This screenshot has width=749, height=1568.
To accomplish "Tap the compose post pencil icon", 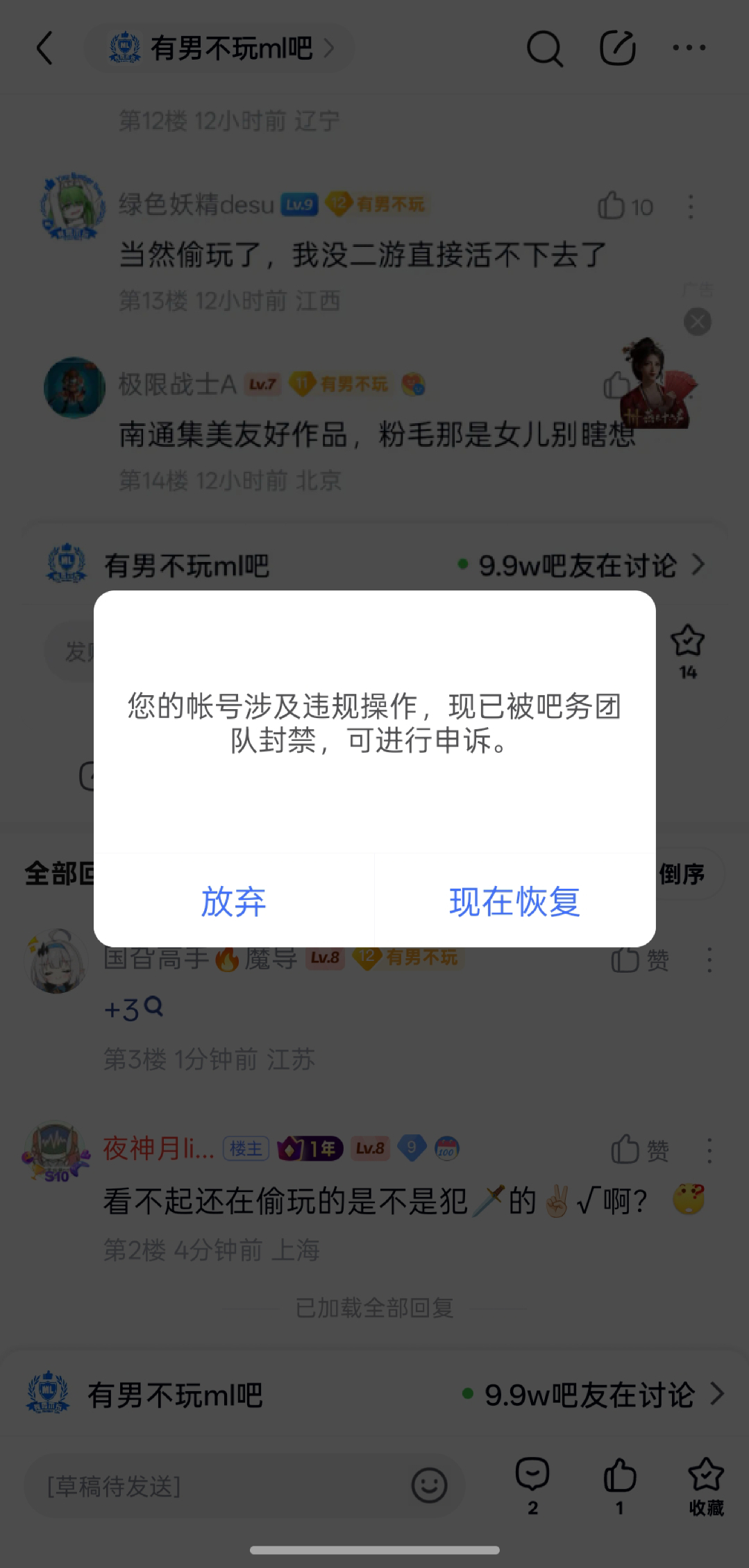I will (x=618, y=48).
